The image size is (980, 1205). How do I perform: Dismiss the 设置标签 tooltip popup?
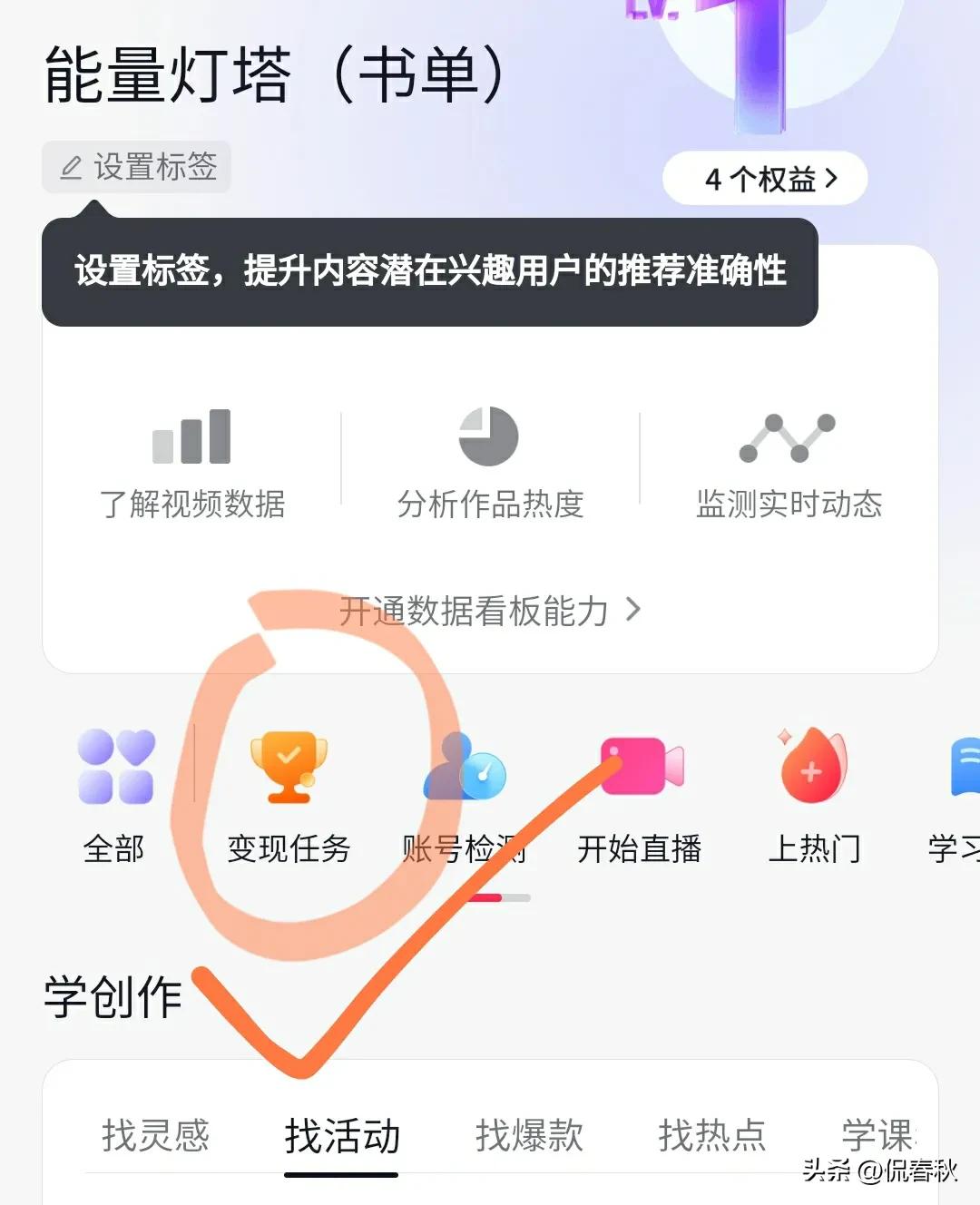[x=433, y=269]
